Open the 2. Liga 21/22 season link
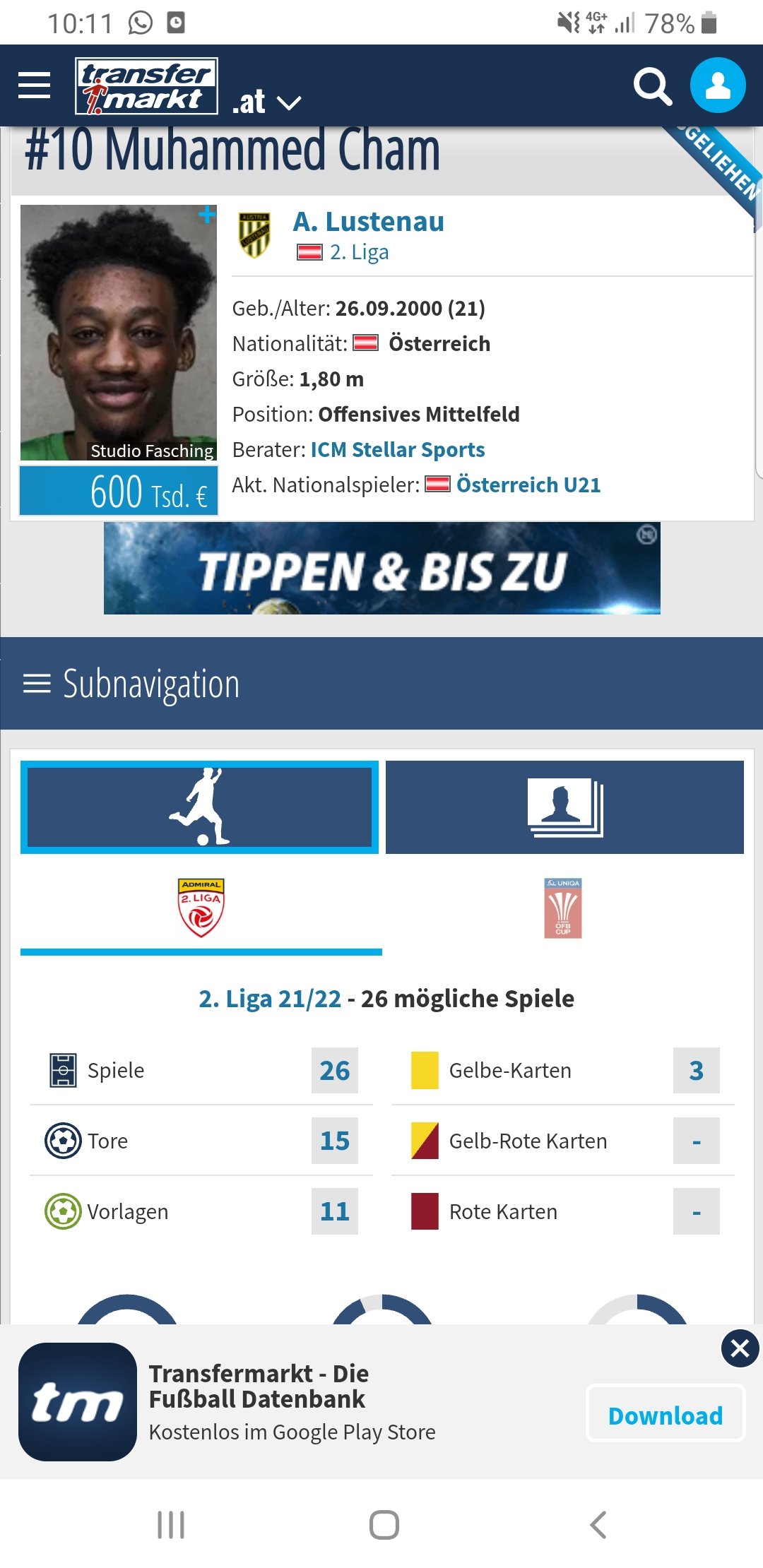This screenshot has height=1568, width=763. pyautogui.click(x=270, y=999)
